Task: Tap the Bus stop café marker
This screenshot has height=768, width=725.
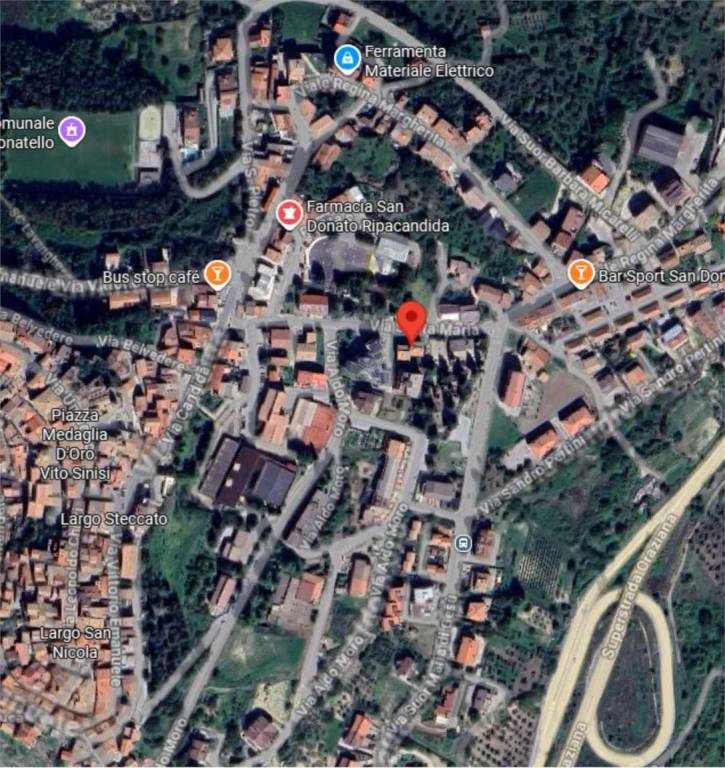Action: [217, 273]
